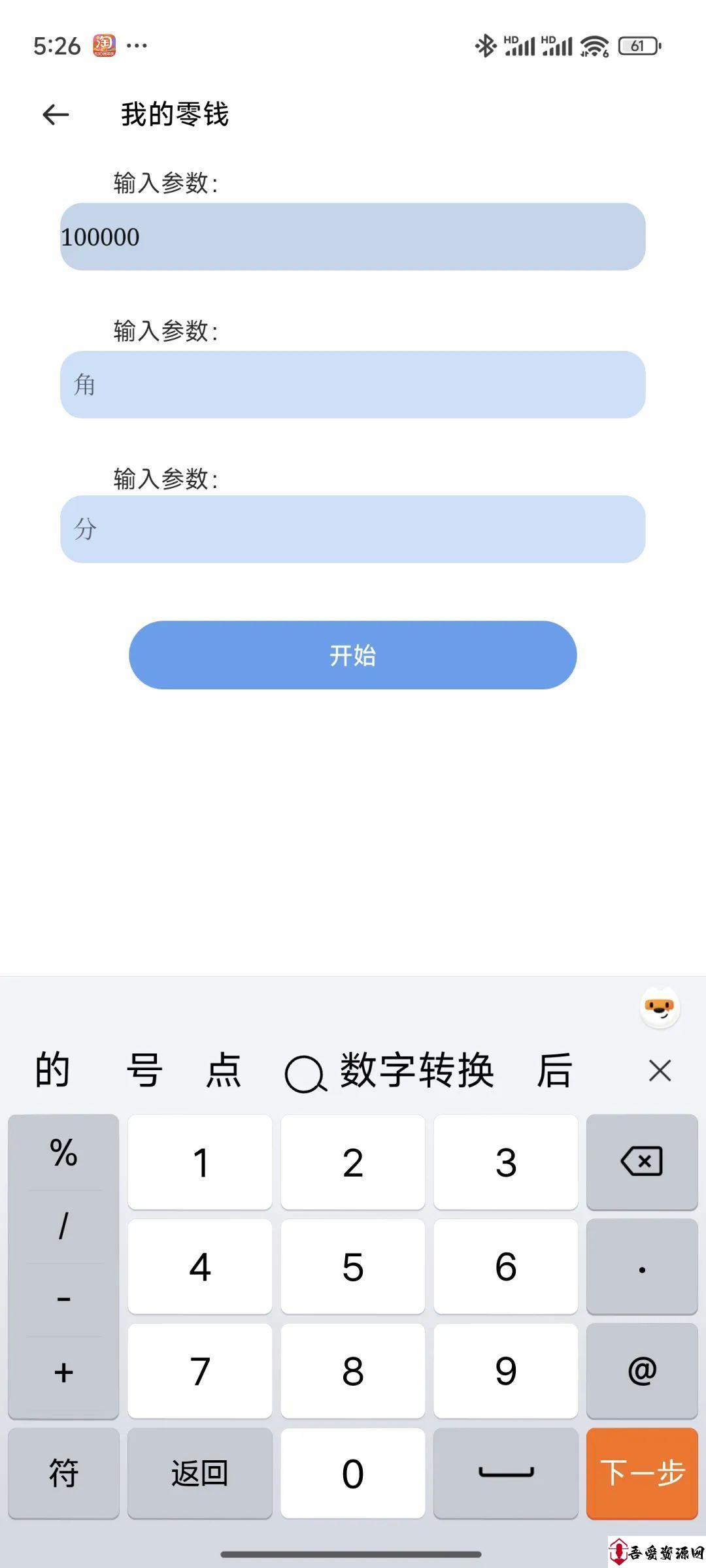Open the keyboard assistant mascot icon
Viewport: 706px width, 1568px height.
tap(660, 1007)
